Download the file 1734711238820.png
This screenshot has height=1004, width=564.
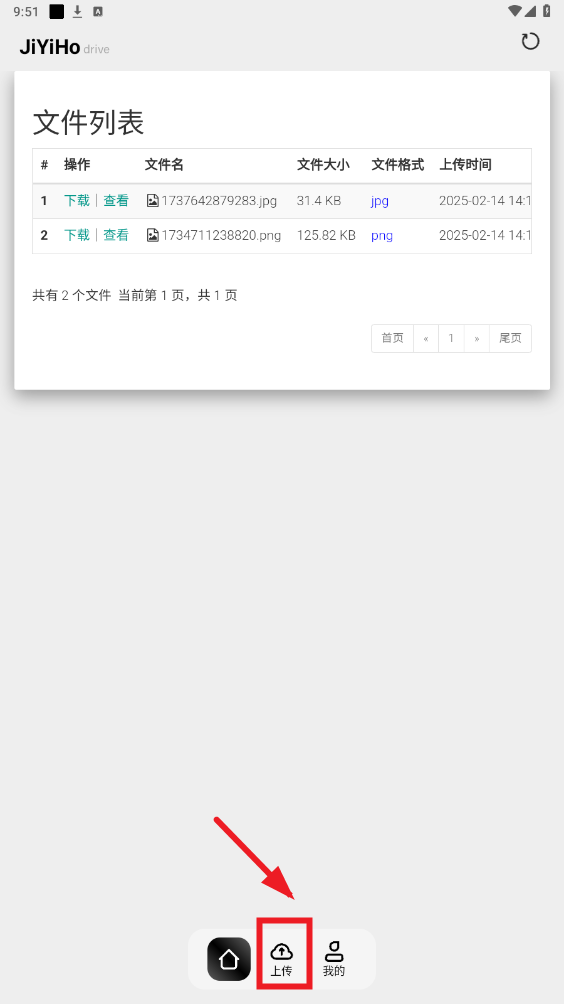[x=77, y=235]
